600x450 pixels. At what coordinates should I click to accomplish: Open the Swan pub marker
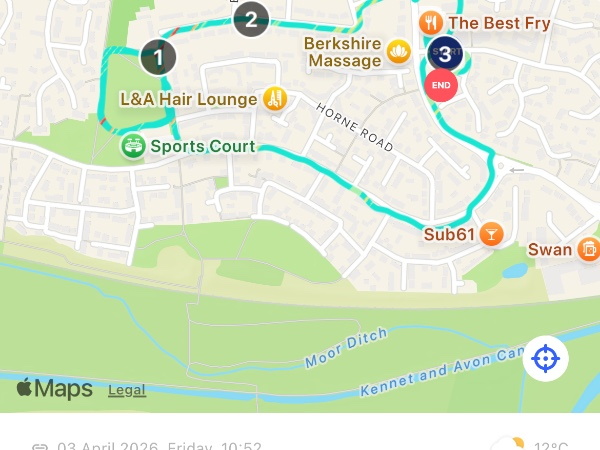pos(589,249)
